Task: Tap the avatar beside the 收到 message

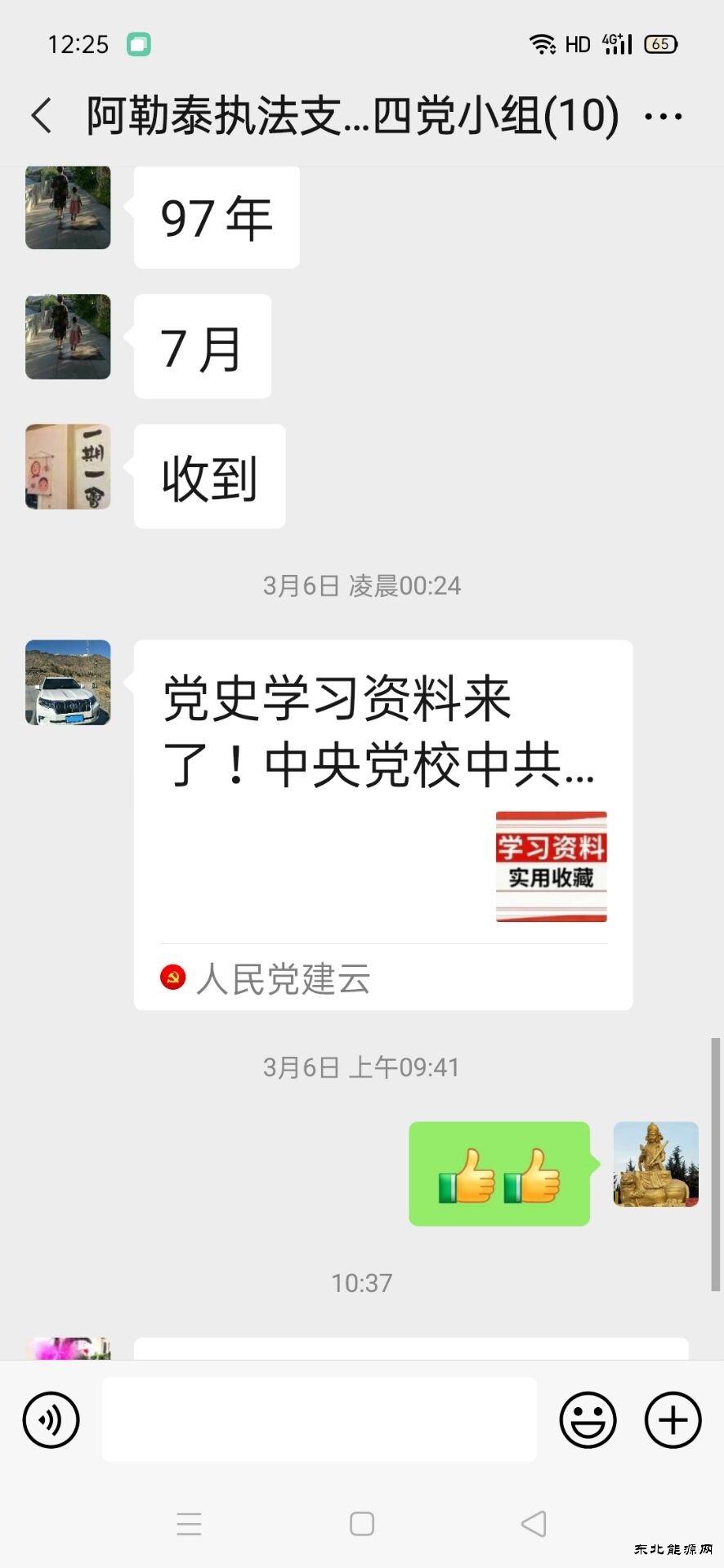Action: [68, 467]
